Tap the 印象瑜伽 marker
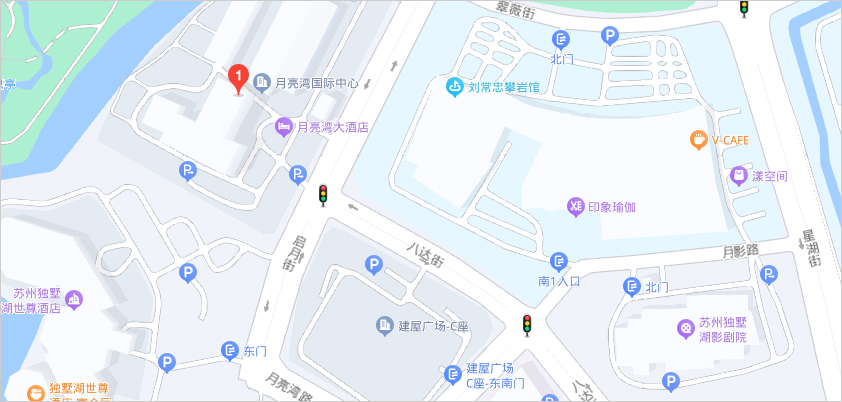 click(575, 206)
